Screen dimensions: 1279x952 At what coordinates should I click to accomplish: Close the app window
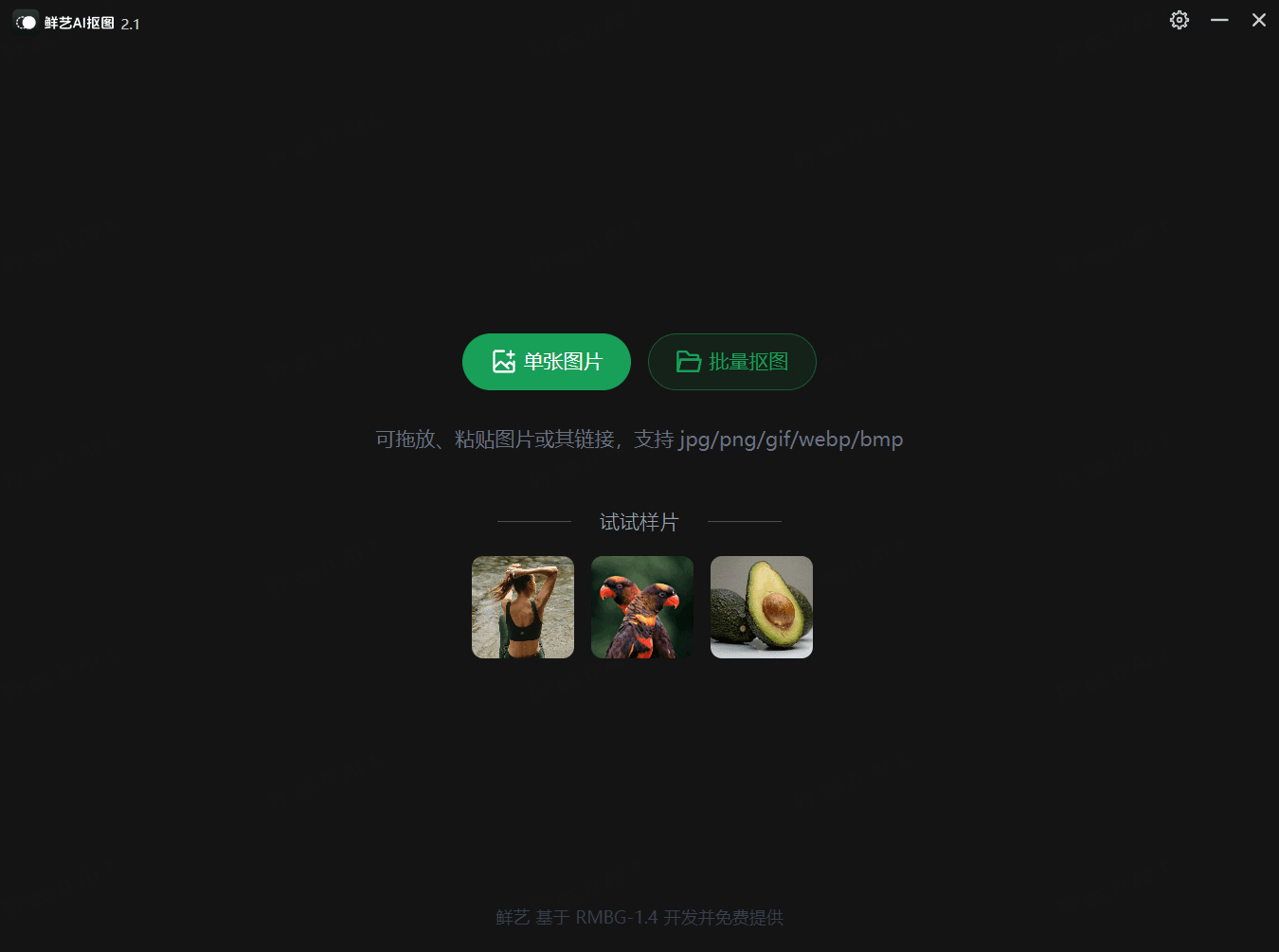[1258, 20]
